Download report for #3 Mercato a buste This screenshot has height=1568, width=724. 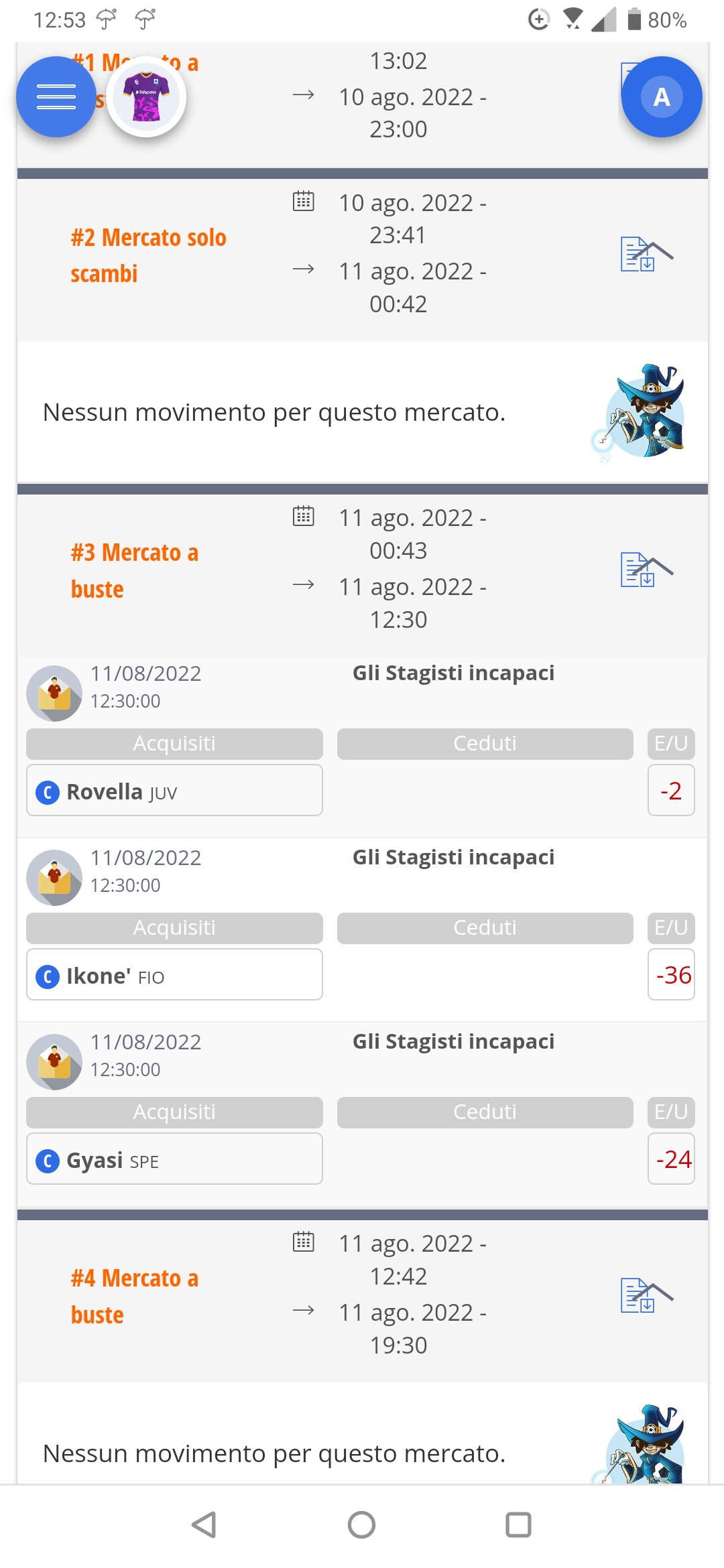coord(638,570)
